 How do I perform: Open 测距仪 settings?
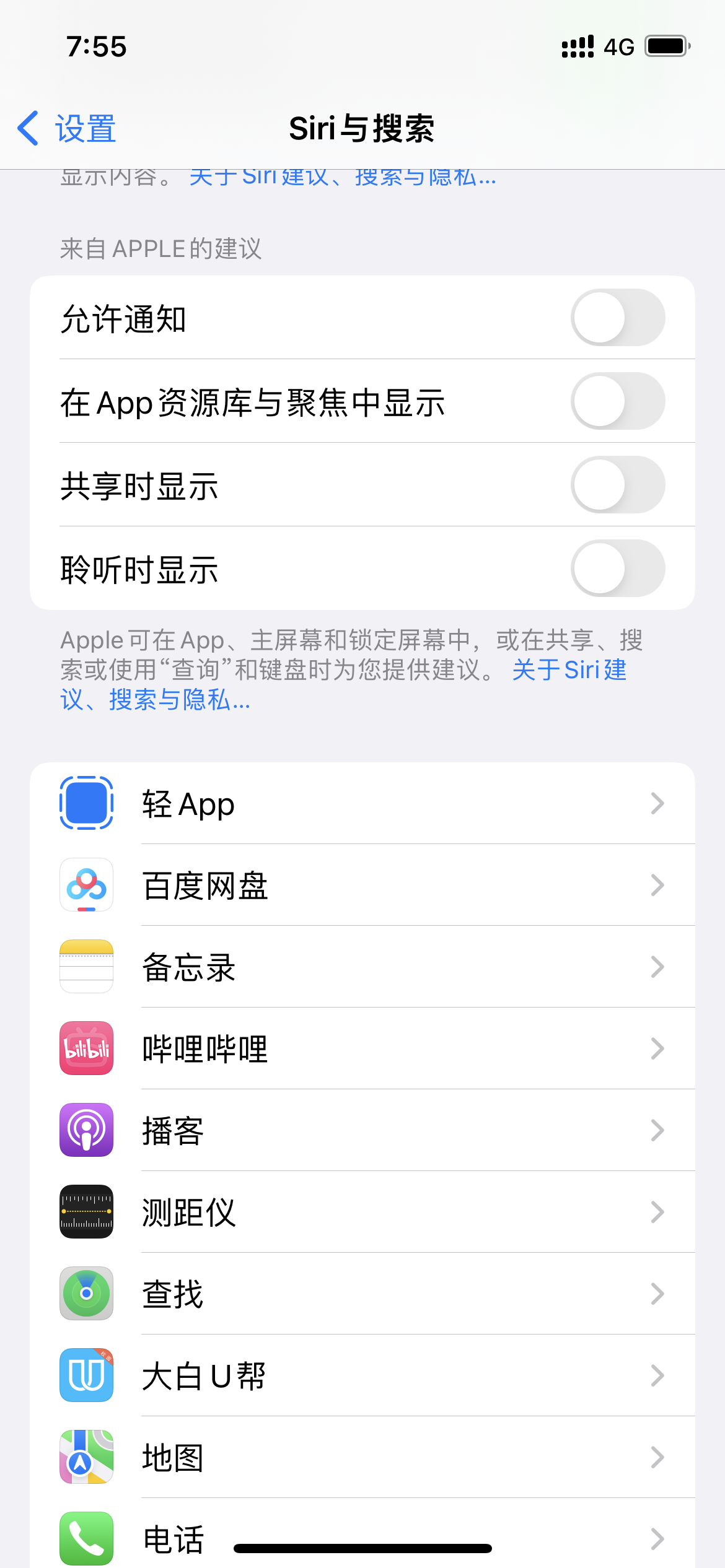[x=362, y=1213]
